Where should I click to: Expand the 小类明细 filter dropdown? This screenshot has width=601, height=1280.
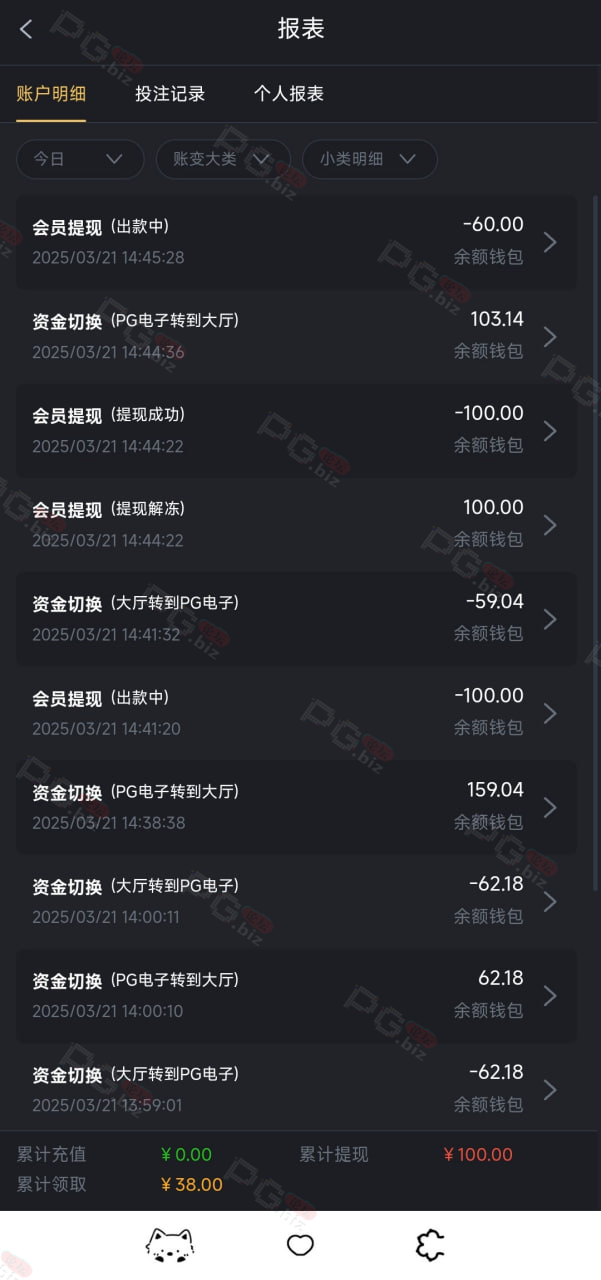[370, 159]
